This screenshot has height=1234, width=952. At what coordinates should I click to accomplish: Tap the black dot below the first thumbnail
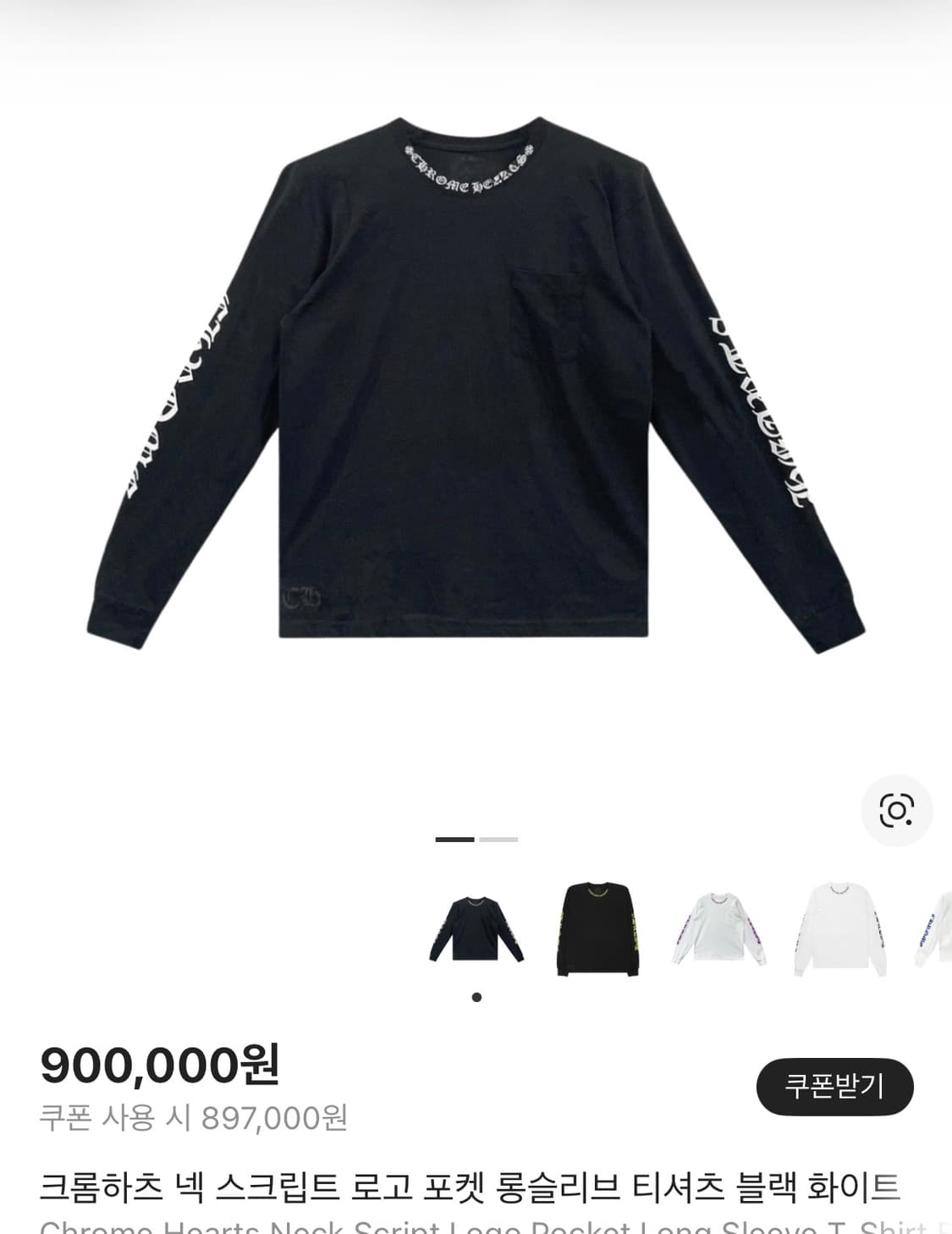click(476, 998)
